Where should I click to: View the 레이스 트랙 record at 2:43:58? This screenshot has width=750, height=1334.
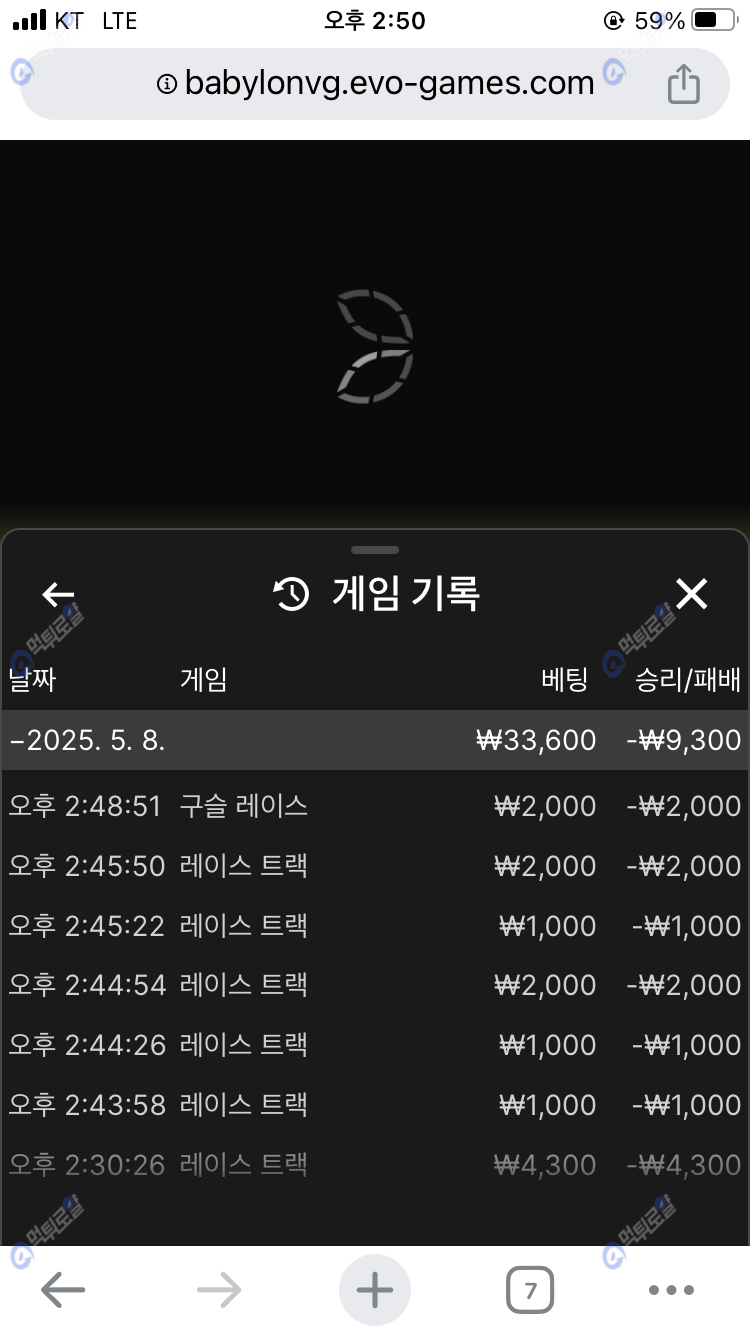click(x=374, y=1106)
